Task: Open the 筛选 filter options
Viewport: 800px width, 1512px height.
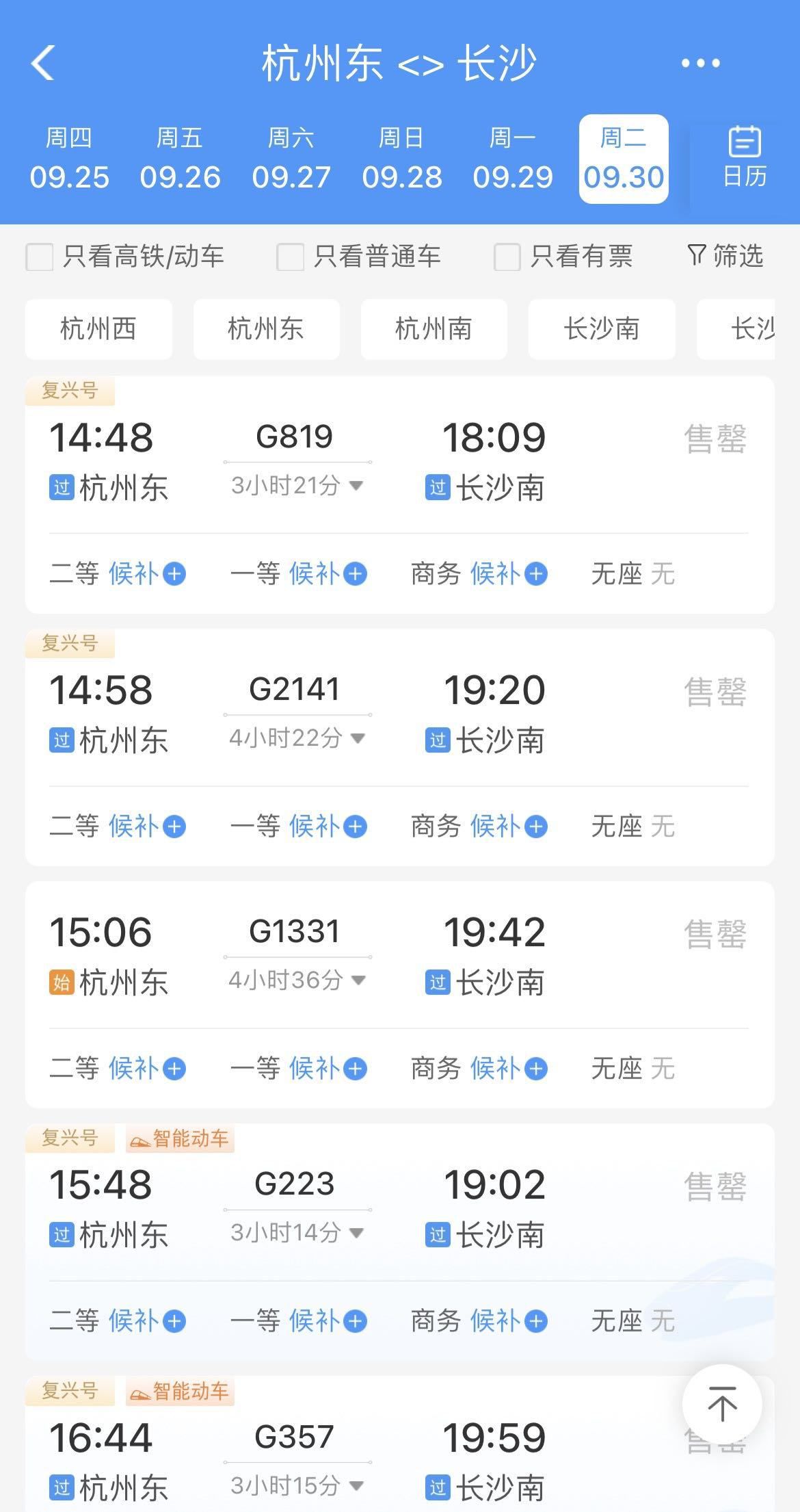Action: 725,256
